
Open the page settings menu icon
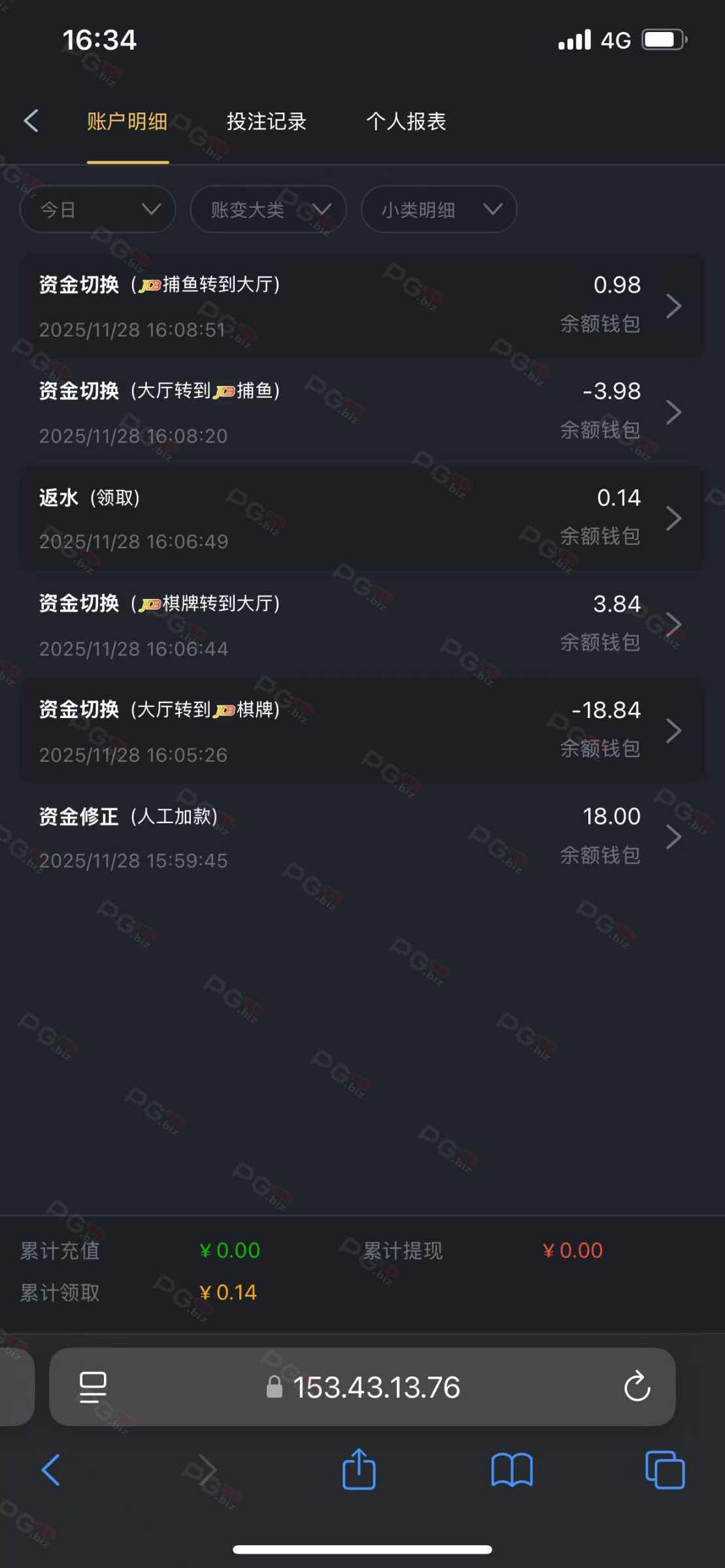pos(93,1387)
